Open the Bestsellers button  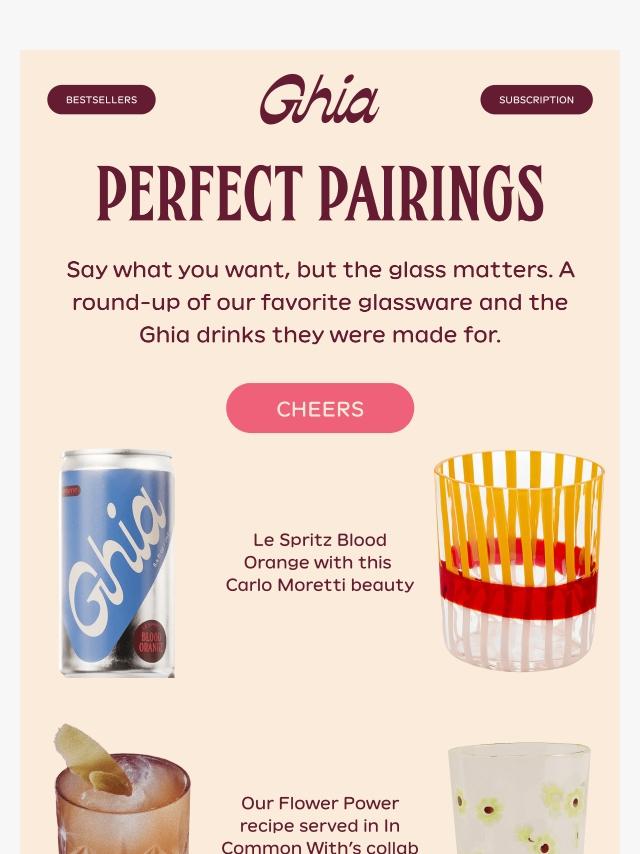[x=101, y=100]
